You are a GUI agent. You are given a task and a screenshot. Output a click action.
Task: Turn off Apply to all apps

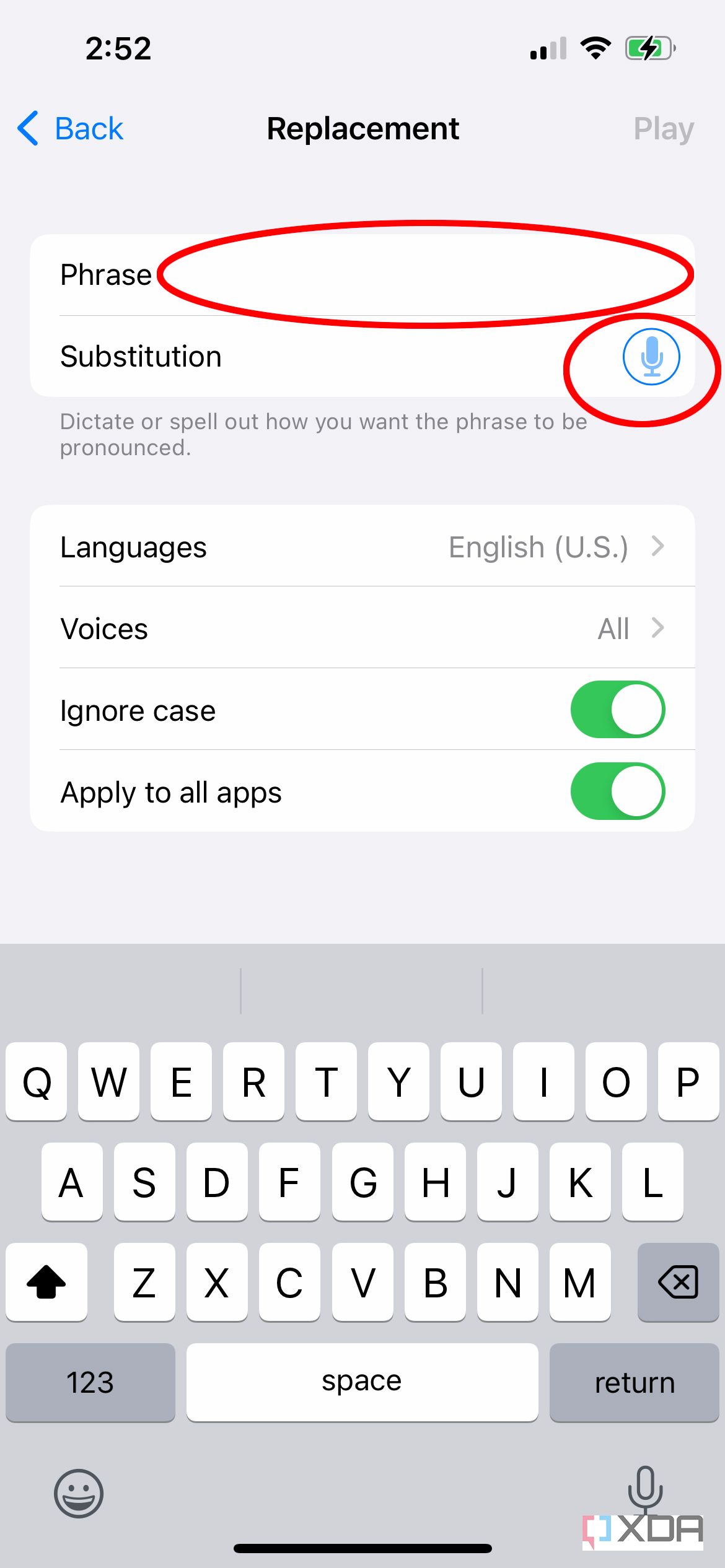pos(617,791)
